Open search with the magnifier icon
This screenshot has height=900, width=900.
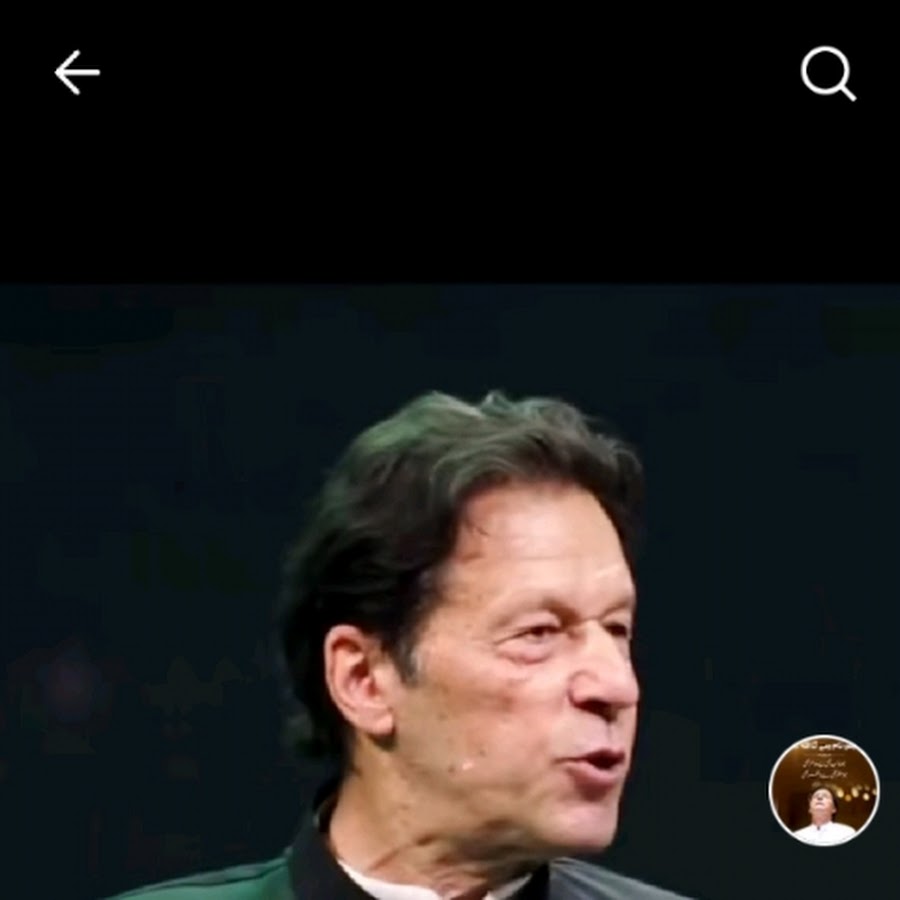tap(828, 74)
